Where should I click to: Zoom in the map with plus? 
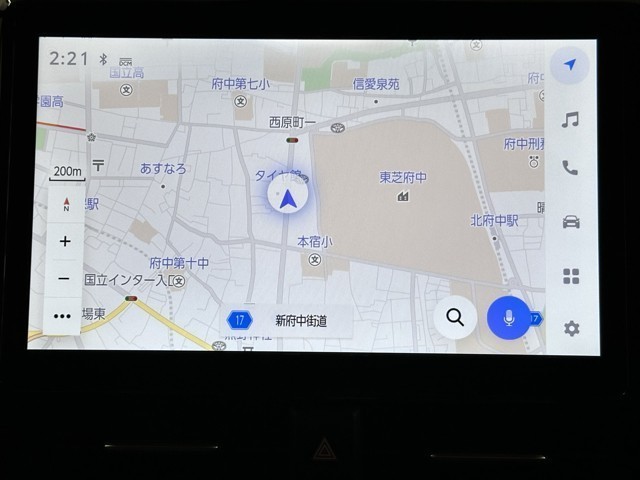65,241
